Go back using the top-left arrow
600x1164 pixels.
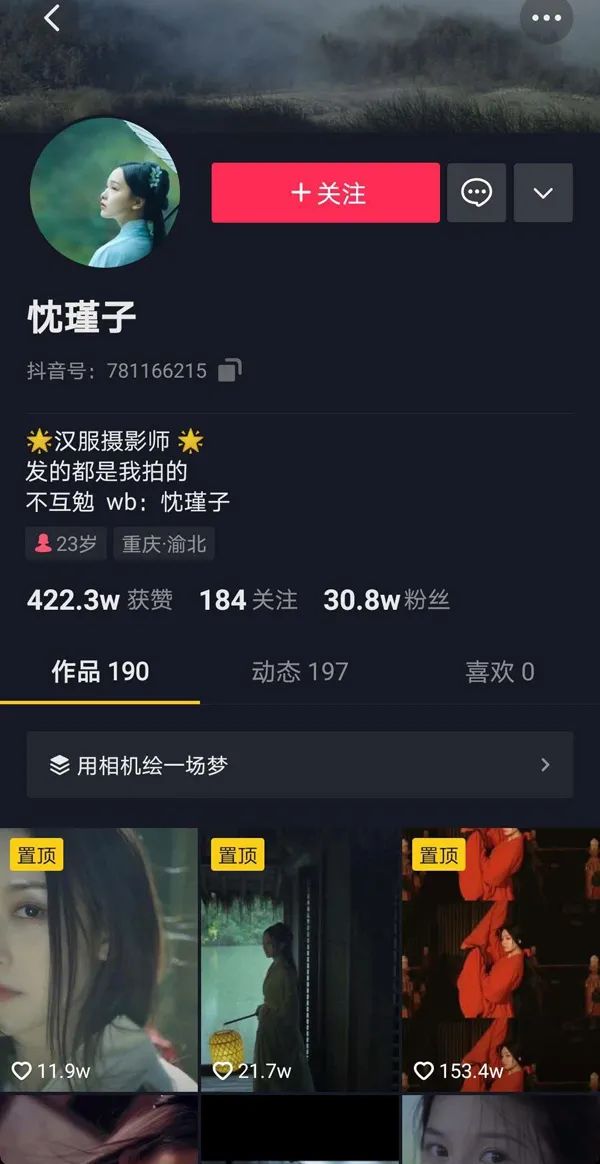pos(52,18)
